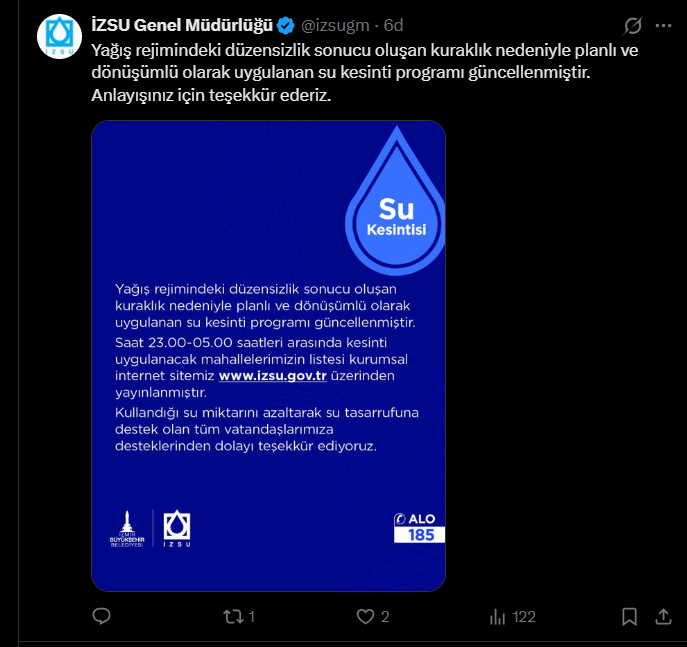Open the @izsugm handle
The height and width of the screenshot is (647, 687).
click(335, 25)
